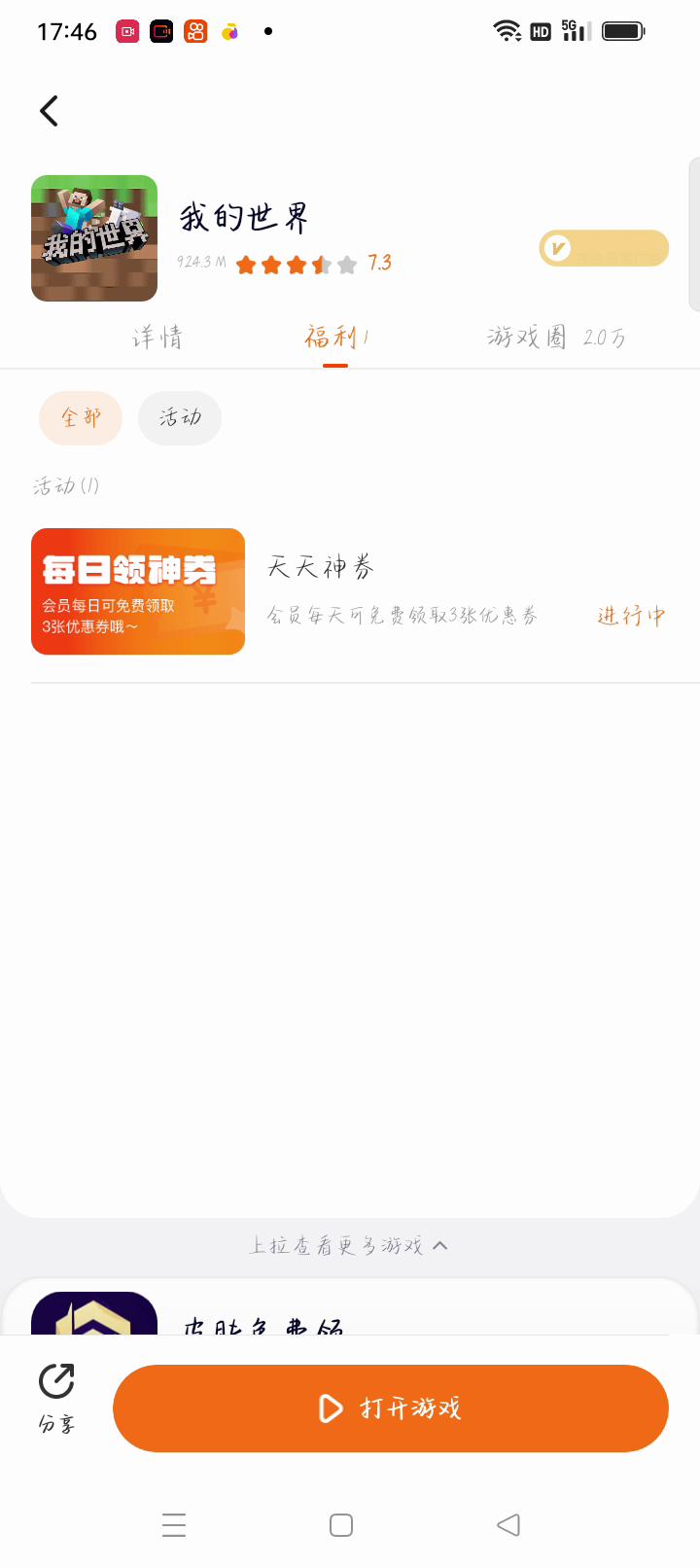700x1568 pixels.
Task: Share this game via 分享
Action: click(56, 1398)
